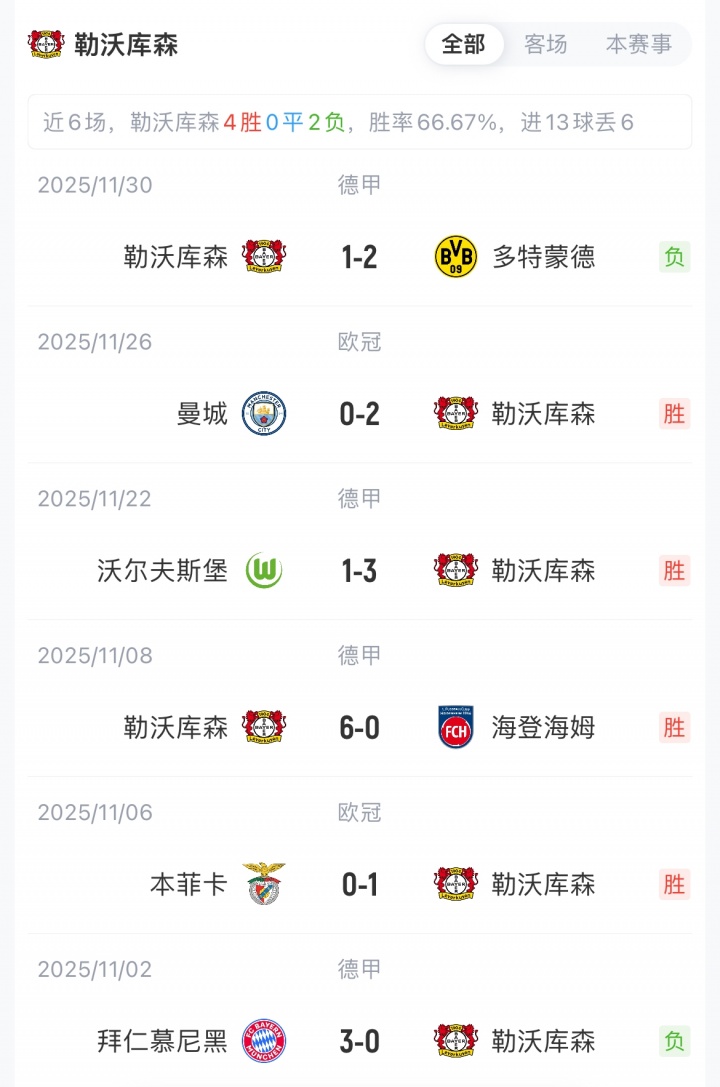Image resolution: width=720 pixels, height=1087 pixels.
Task: Switch to the 本赛事 tab
Action: (639, 45)
